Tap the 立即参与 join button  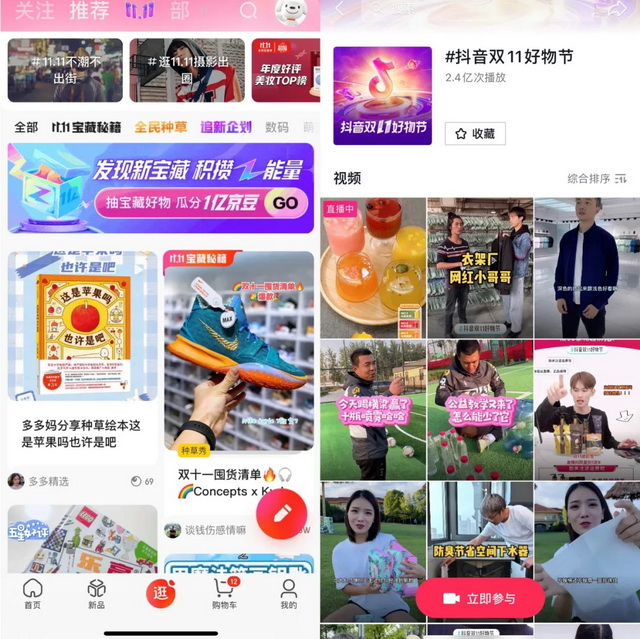point(480,598)
